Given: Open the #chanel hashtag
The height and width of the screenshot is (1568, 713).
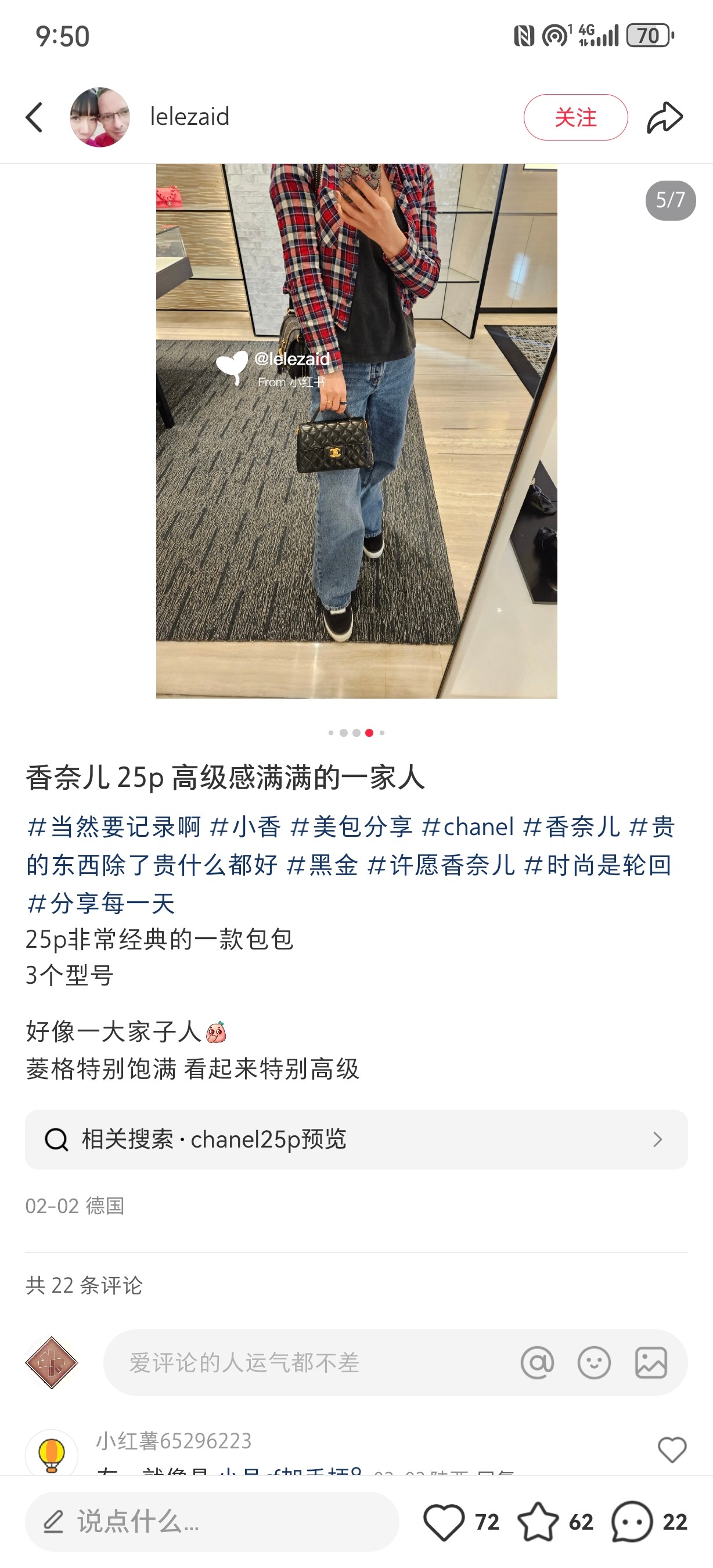Looking at the screenshot, I should 467,827.
